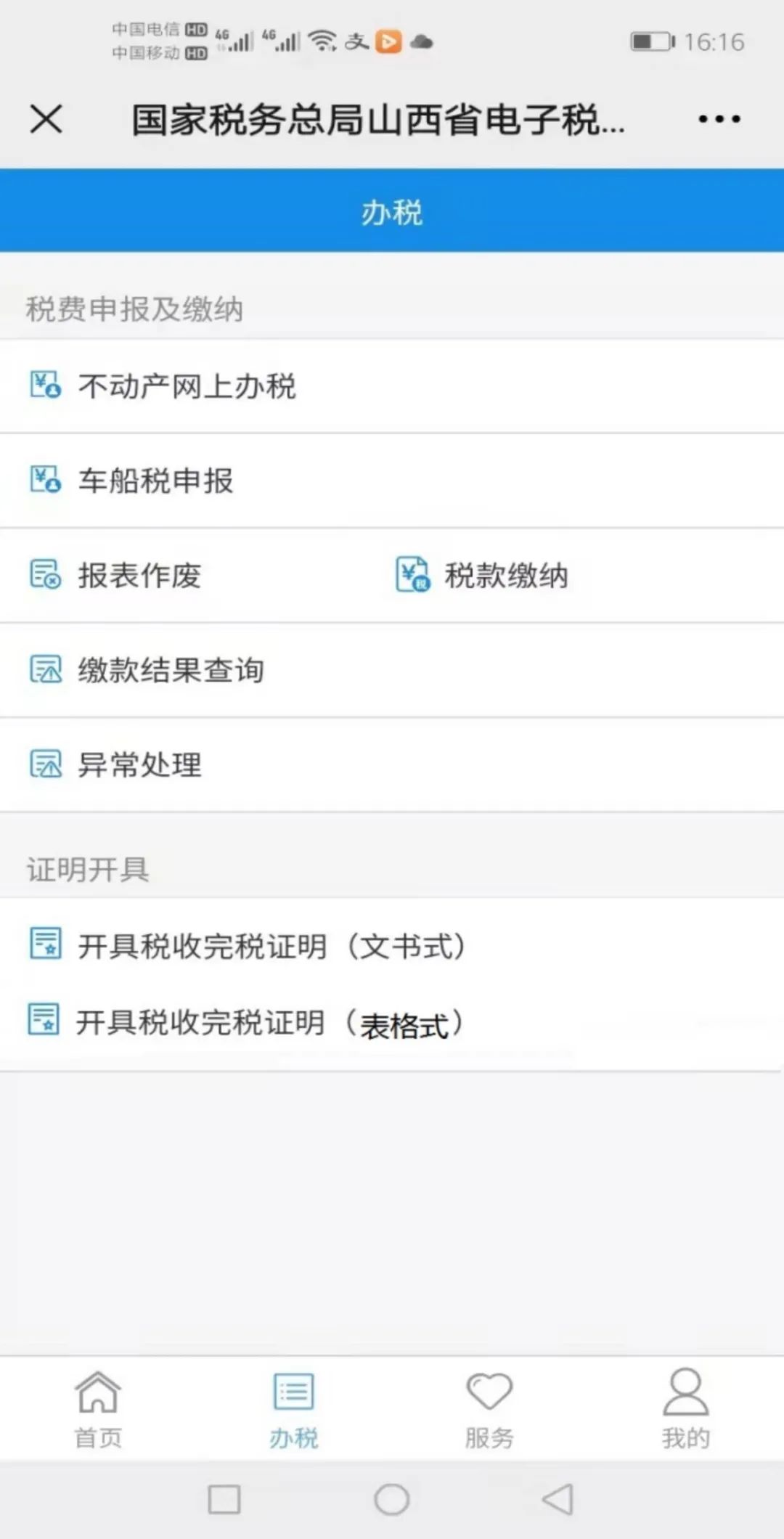Viewport: 784px width, 1539px height.
Task: Switch to the 服务 tab
Action: pyautogui.click(x=489, y=1410)
